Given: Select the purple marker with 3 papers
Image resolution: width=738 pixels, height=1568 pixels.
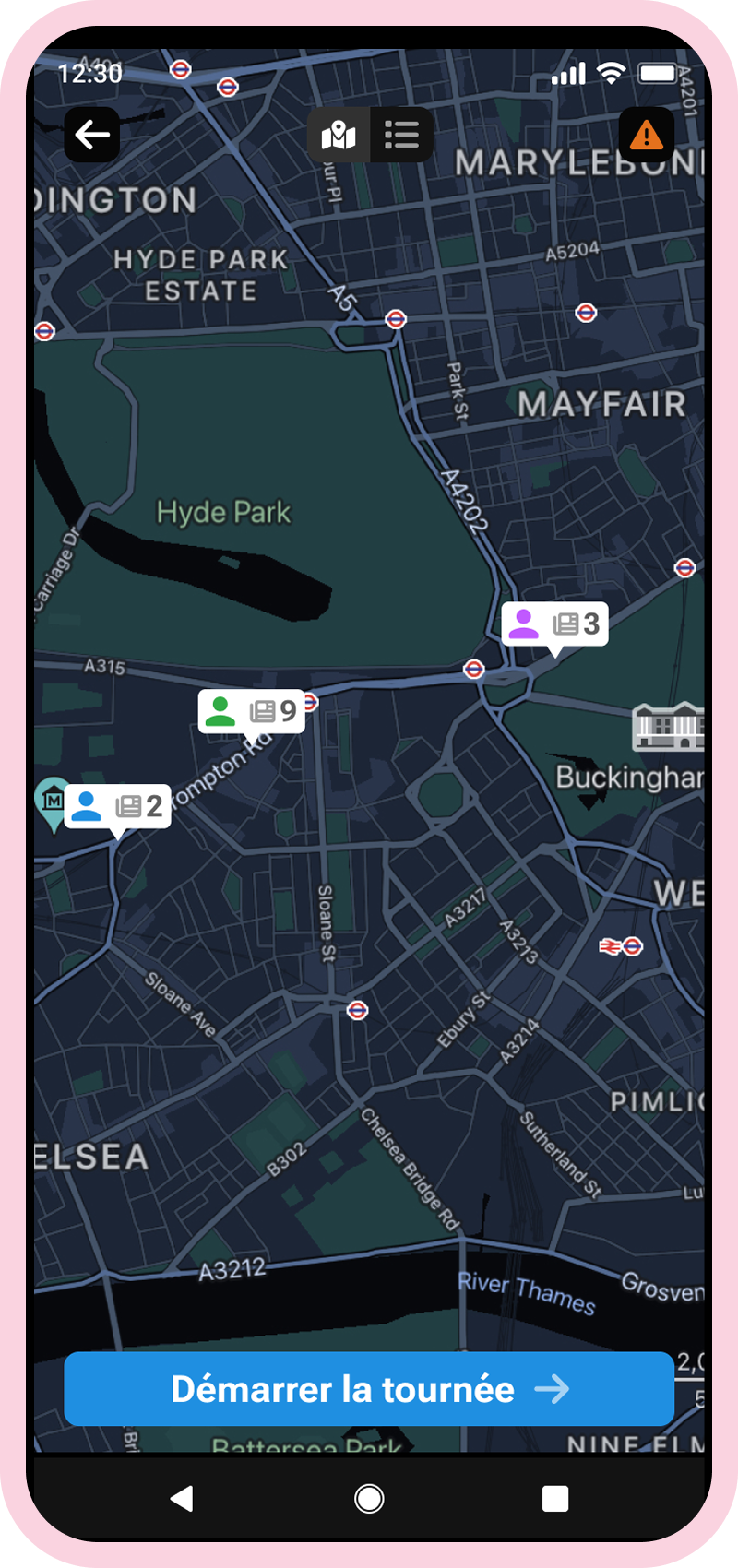Looking at the screenshot, I should [554, 624].
